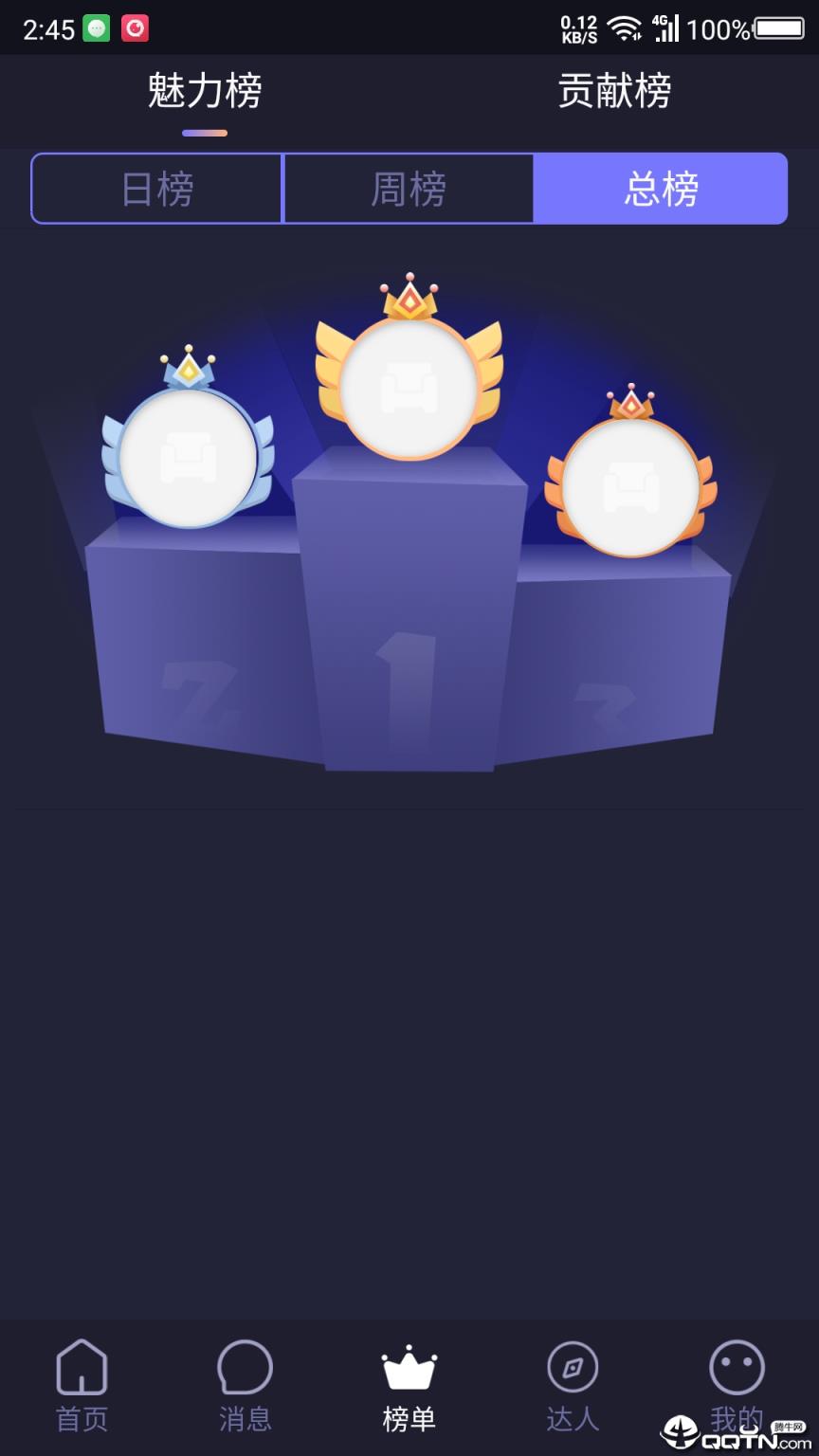Open the first-place avatar with gold crown
This screenshot has width=819, height=1456.
click(409, 388)
